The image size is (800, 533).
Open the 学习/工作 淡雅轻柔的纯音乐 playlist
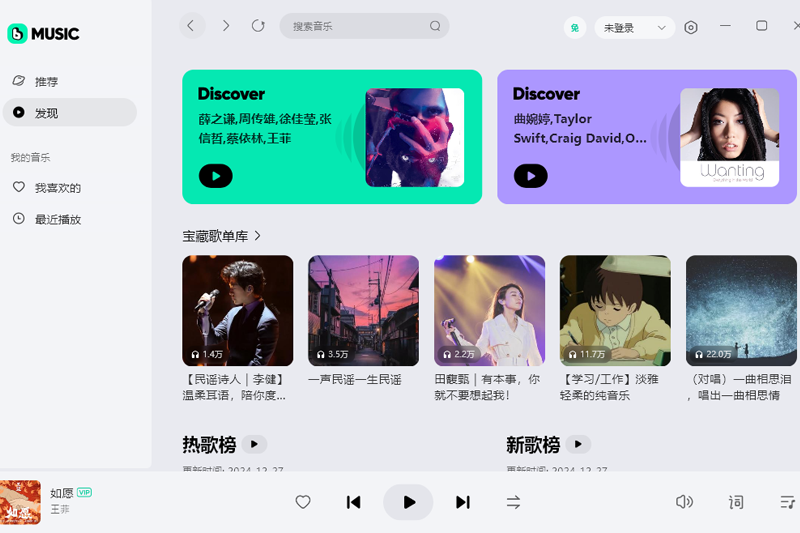coord(615,310)
